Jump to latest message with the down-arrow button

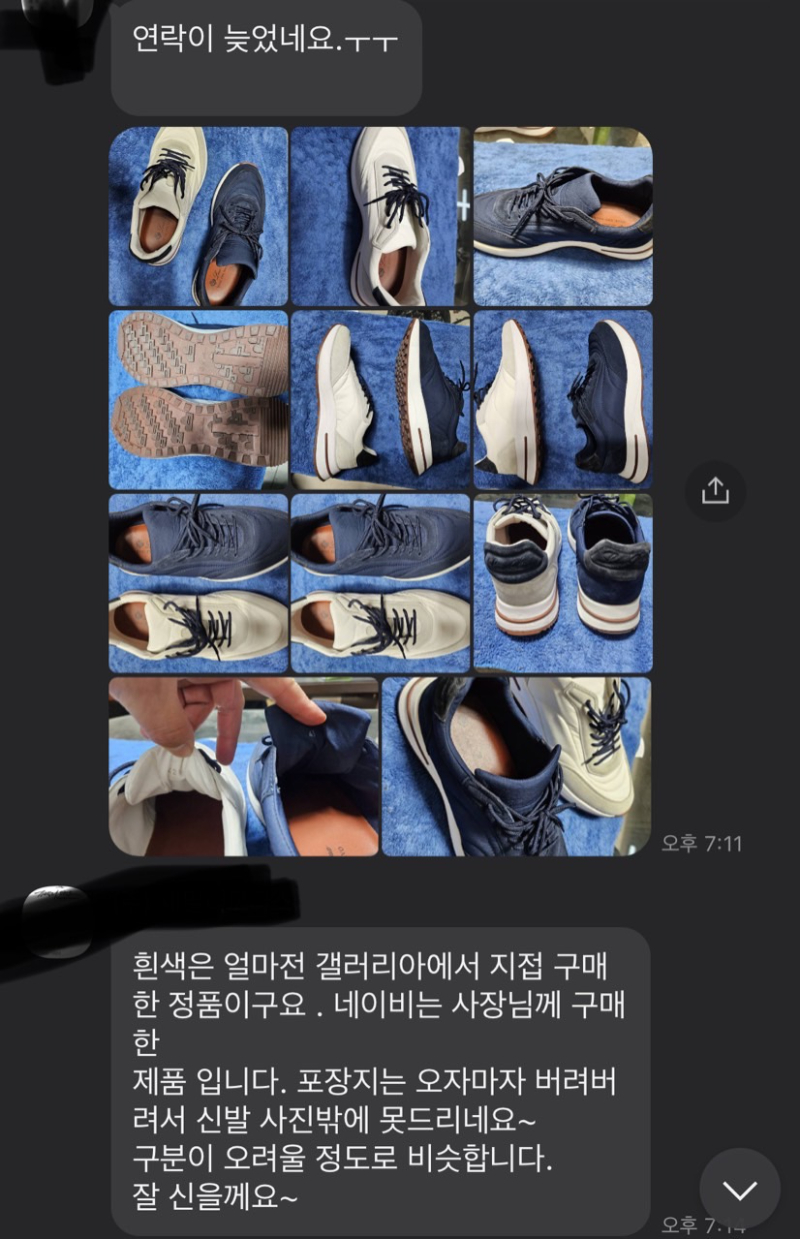[x=740, y=1189]
